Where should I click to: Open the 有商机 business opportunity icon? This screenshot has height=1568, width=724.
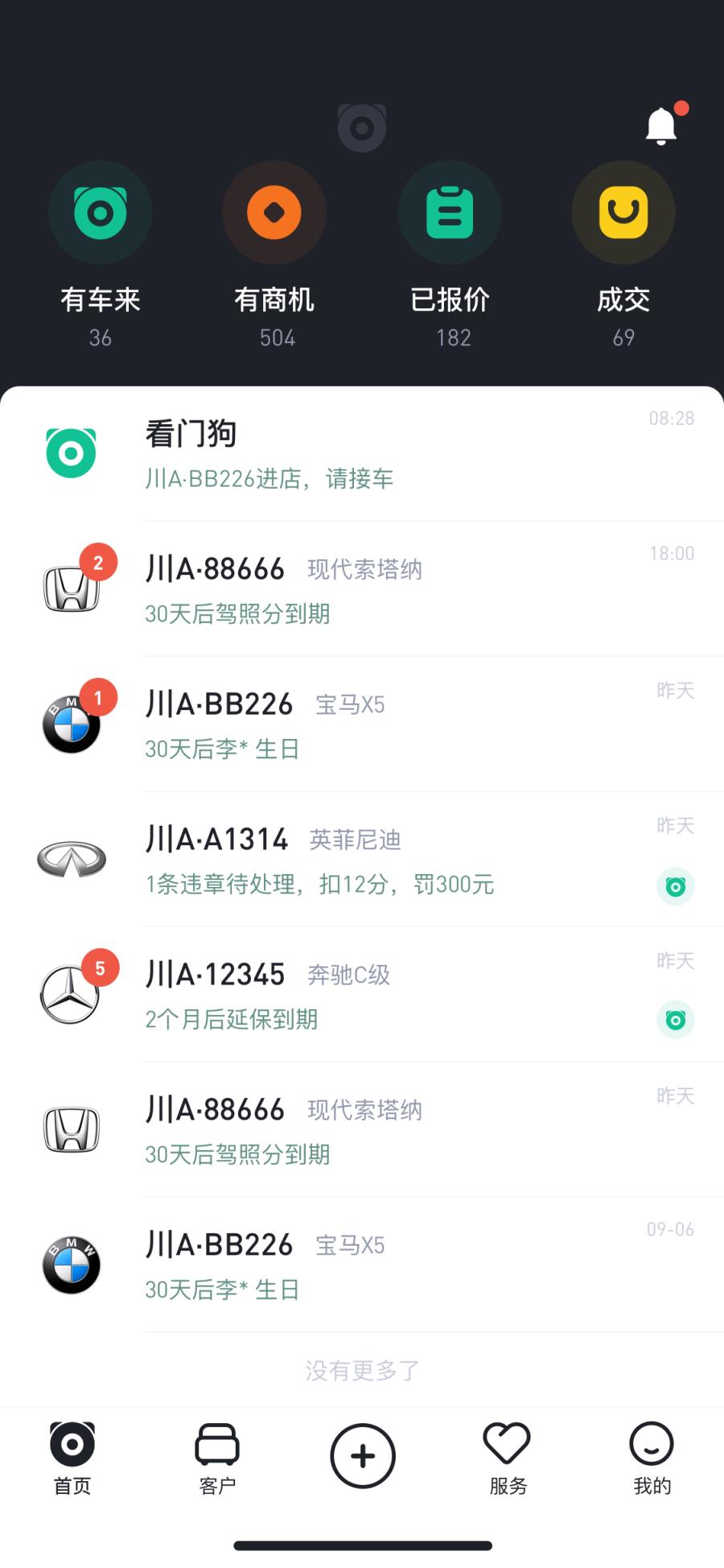pos(274,213)
